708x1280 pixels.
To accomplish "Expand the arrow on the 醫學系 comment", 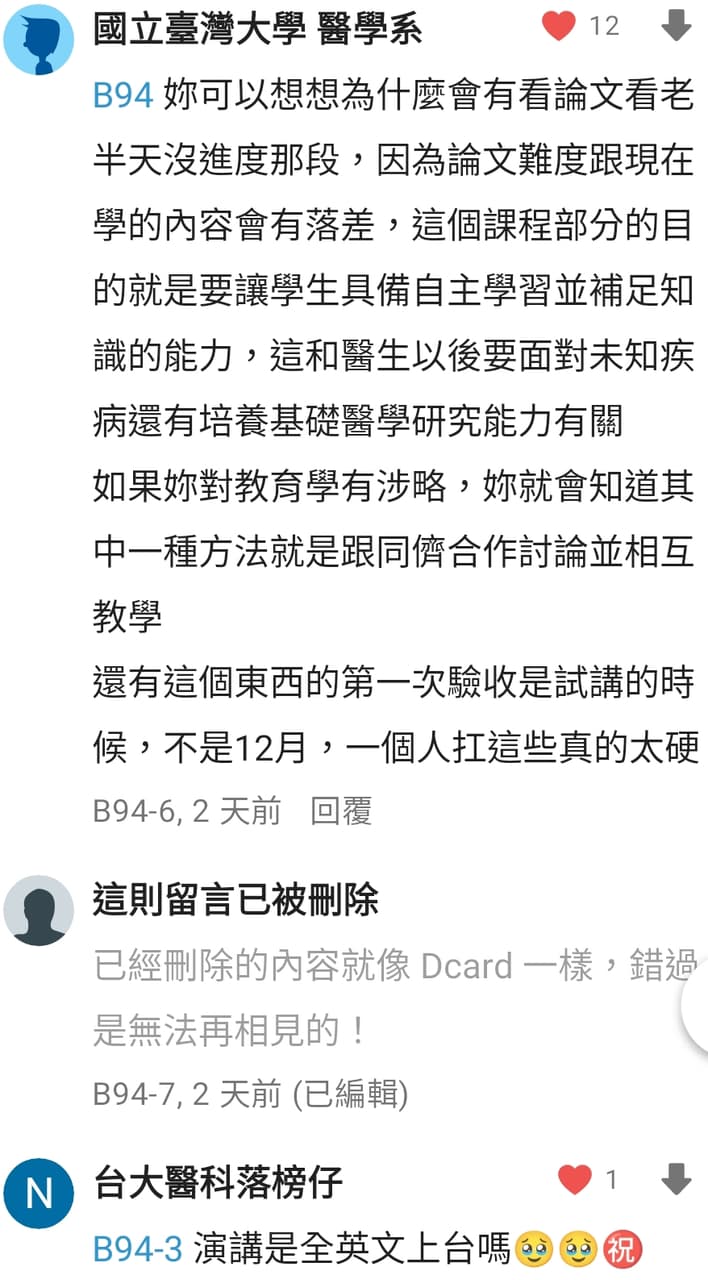I will pyautogui.click(x=676, y=26).
